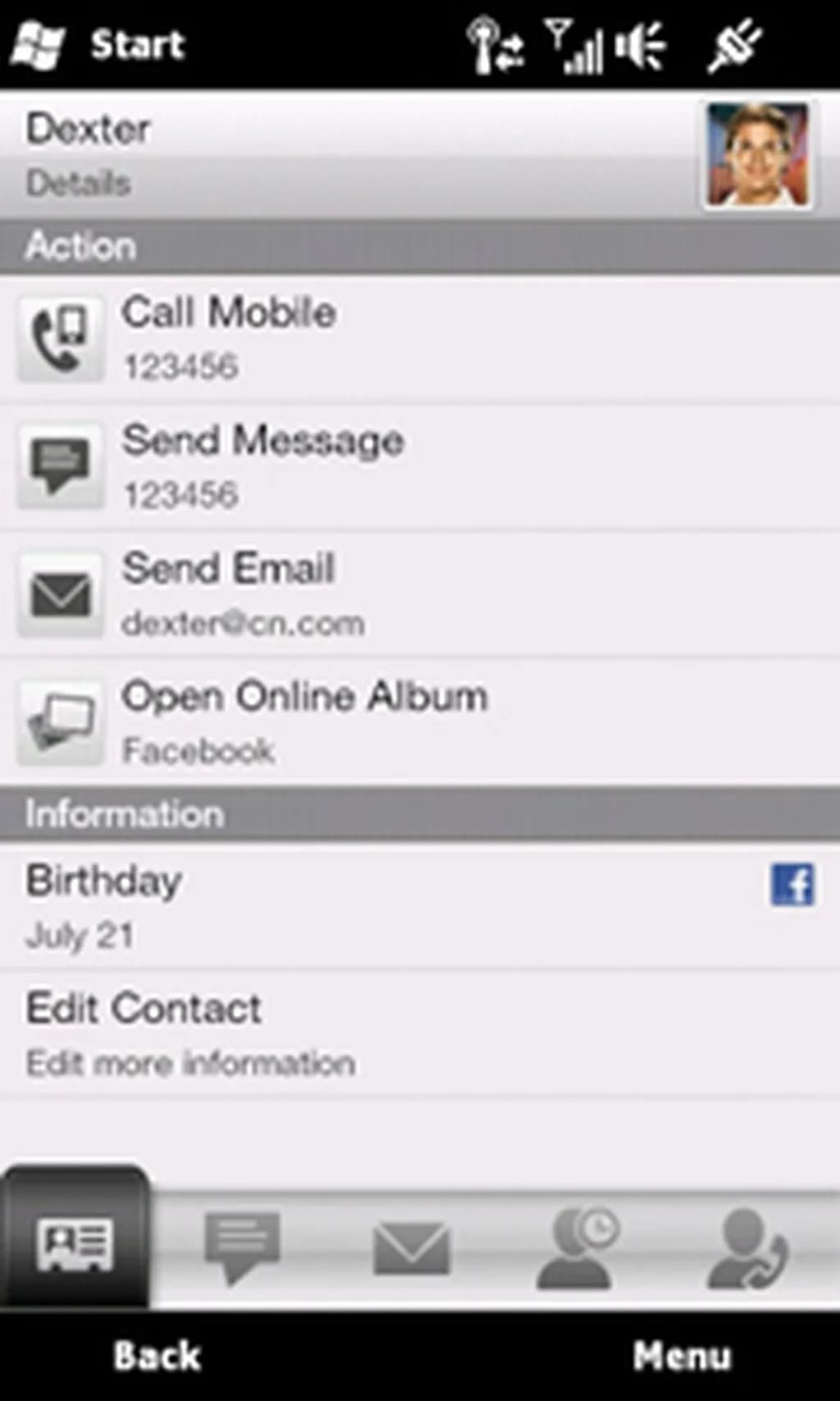Select the contact details card tab
The height and width of the screenshot is (1401, 840).
74,1243
